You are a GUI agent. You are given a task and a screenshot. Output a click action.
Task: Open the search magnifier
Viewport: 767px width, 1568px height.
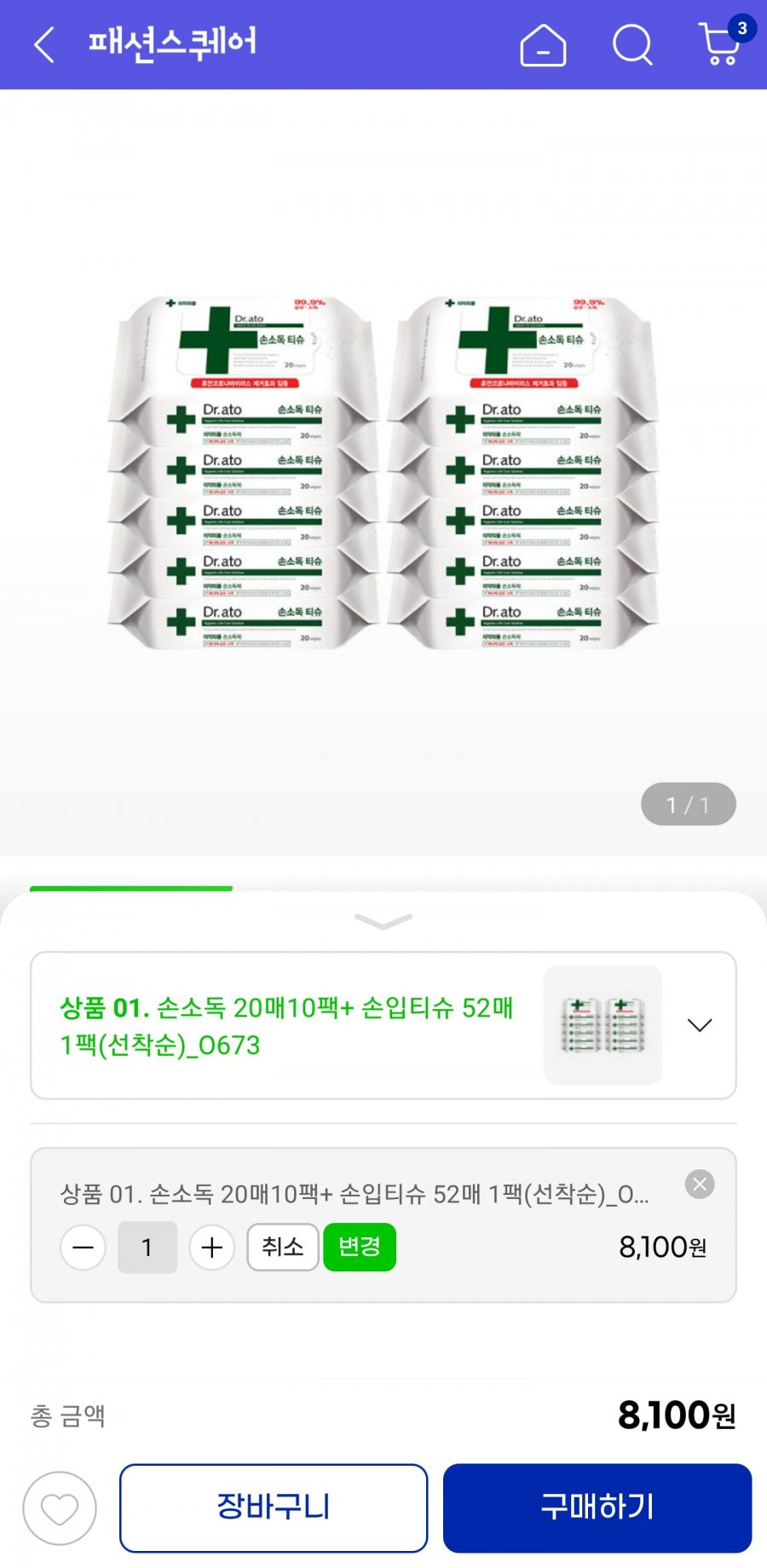pos(632,44)
